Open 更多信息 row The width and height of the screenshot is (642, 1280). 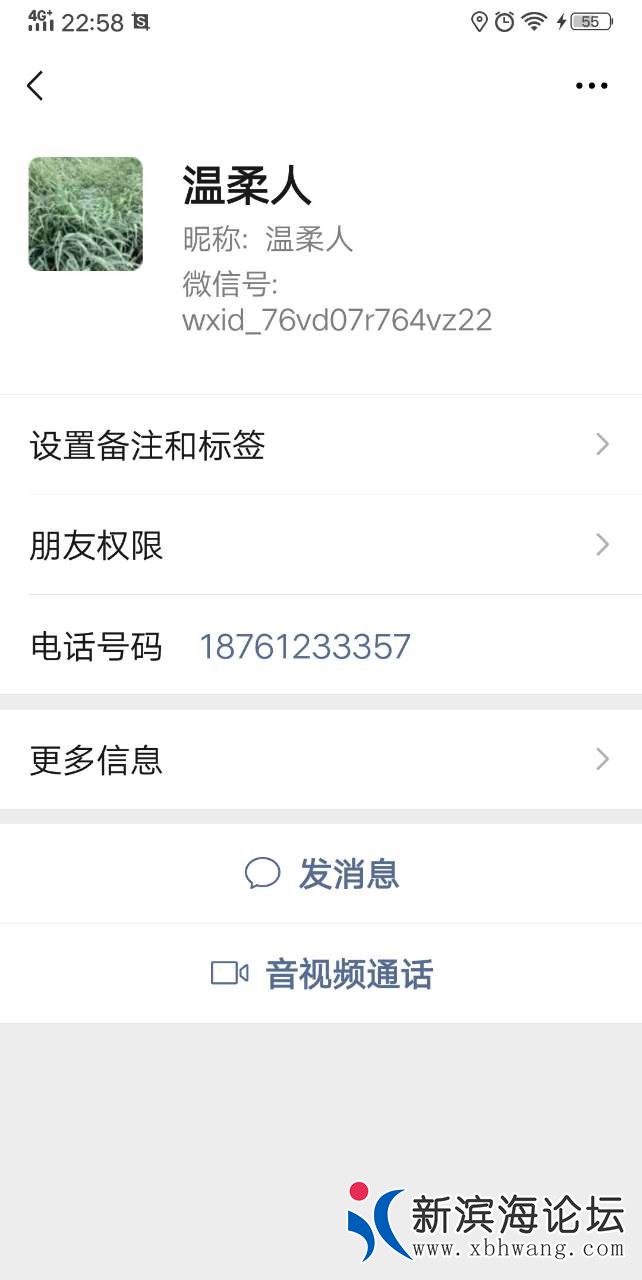(x=320, y=760)
